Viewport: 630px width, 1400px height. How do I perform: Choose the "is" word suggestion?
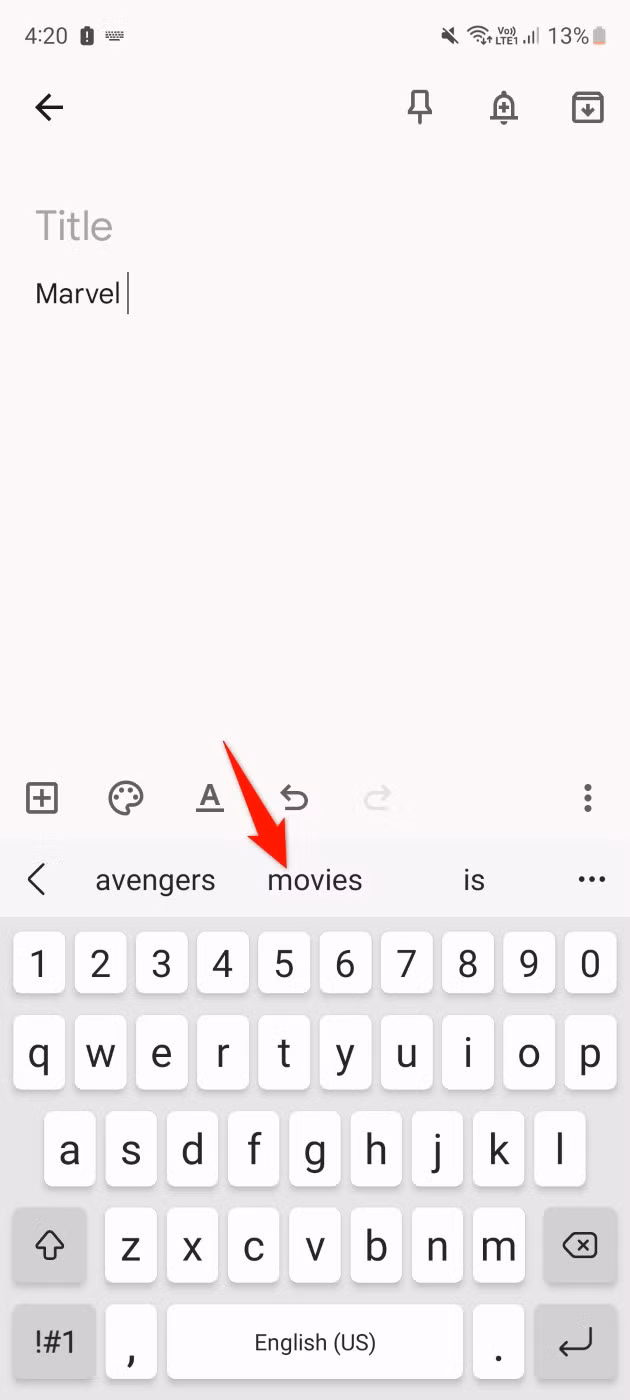tap(474, 880)
